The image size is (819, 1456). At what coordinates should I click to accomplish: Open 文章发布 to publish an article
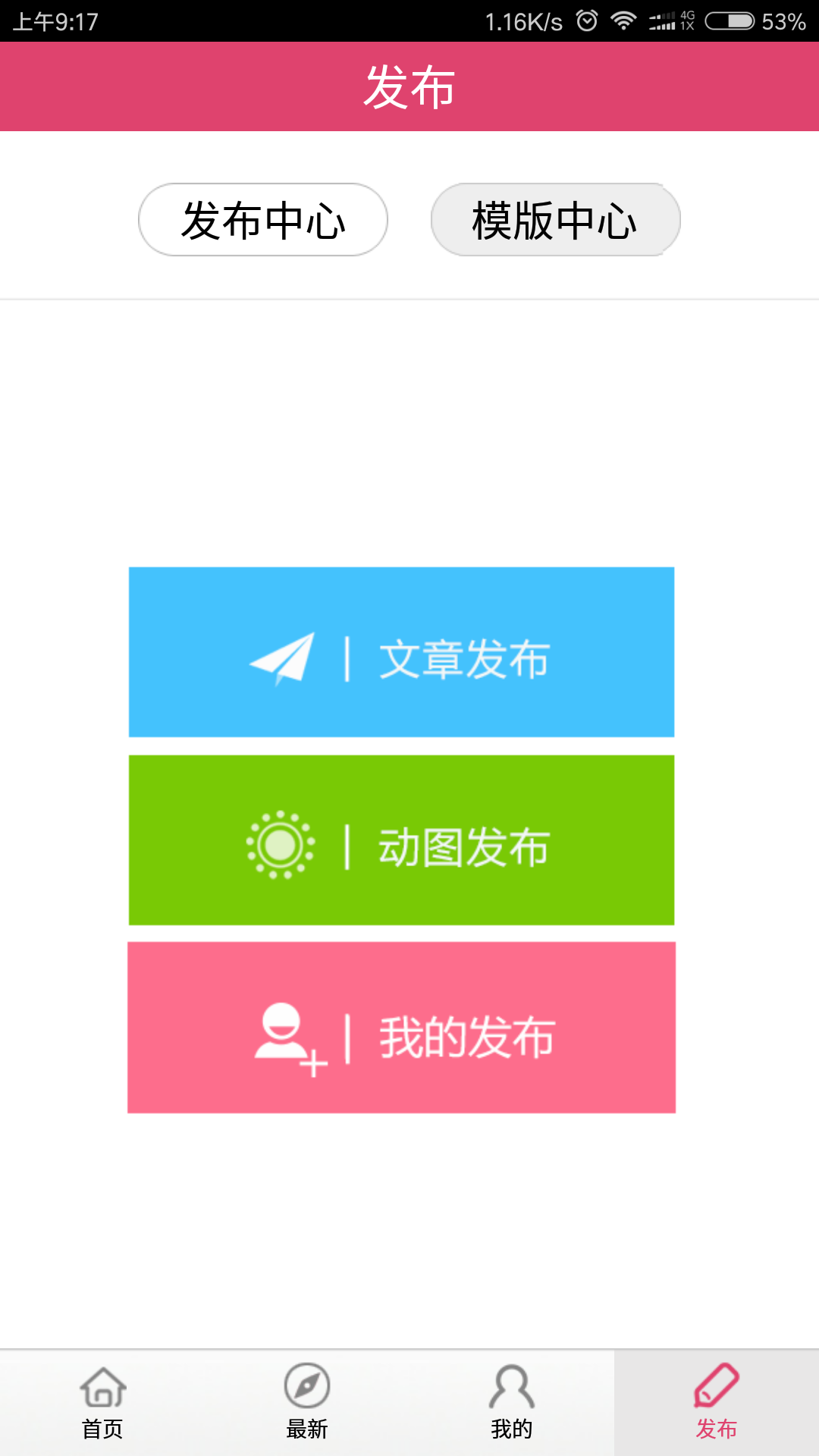click(x=401, y=652)
